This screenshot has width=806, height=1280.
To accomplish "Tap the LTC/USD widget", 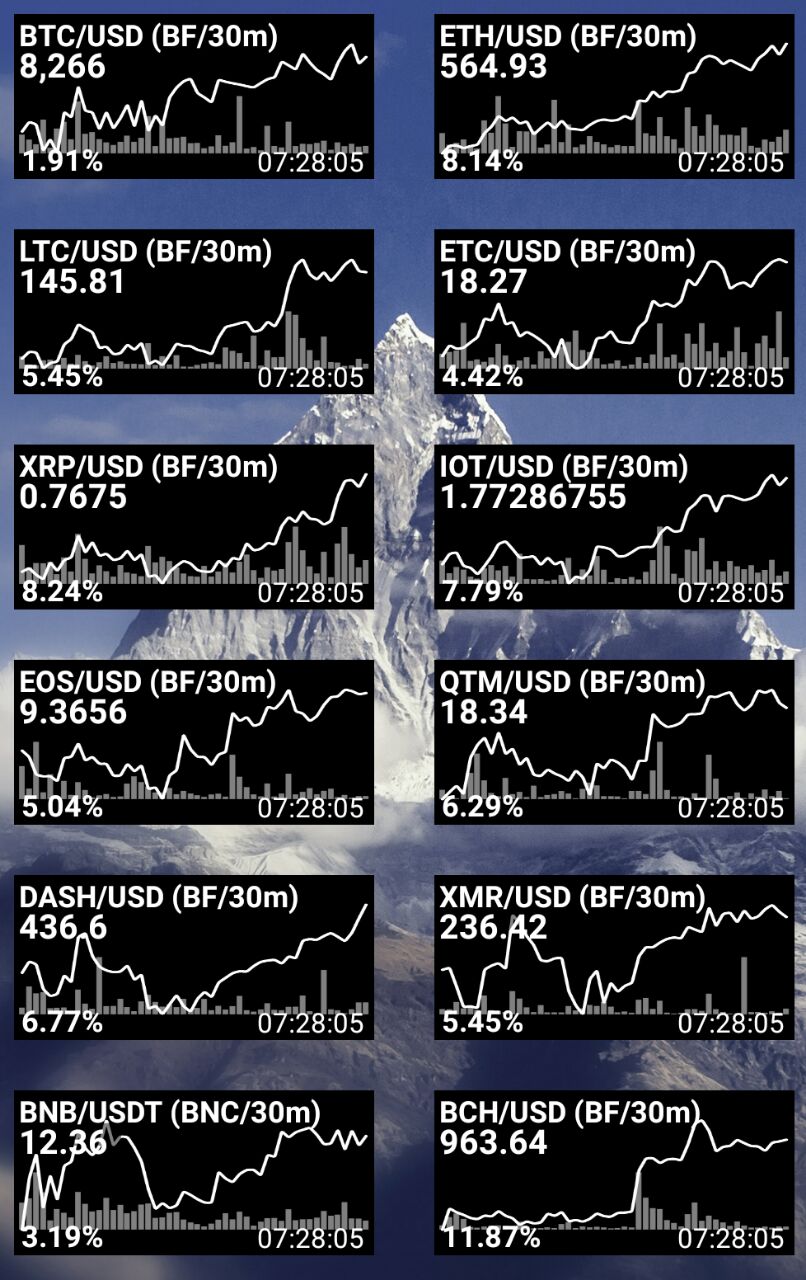I will coord(194,312).
